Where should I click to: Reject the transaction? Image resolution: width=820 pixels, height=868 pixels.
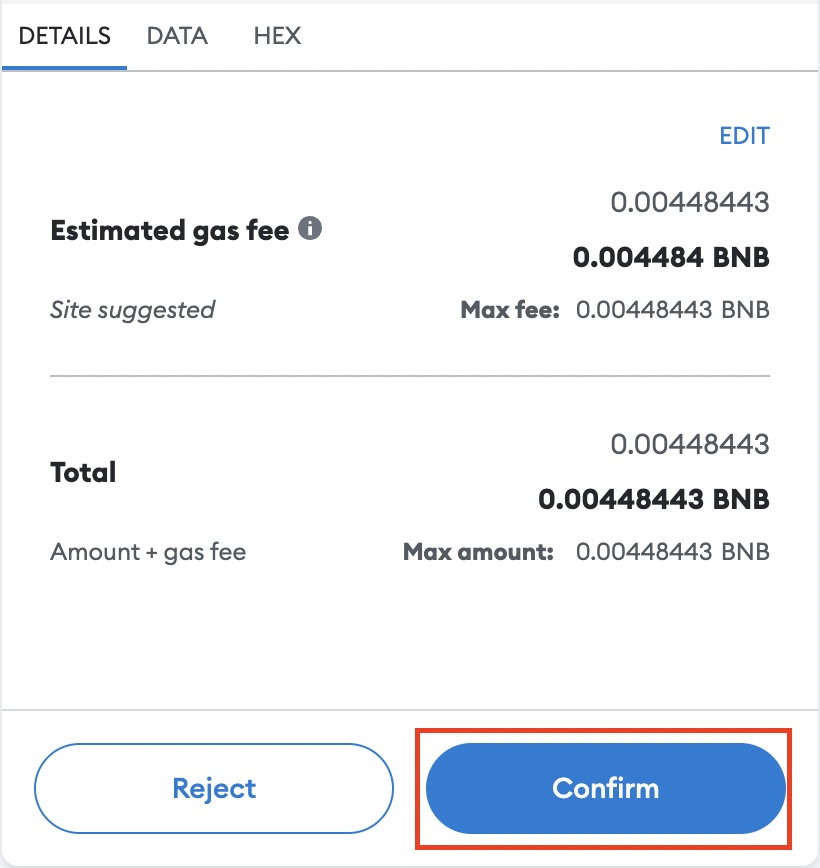click(214, 788)
